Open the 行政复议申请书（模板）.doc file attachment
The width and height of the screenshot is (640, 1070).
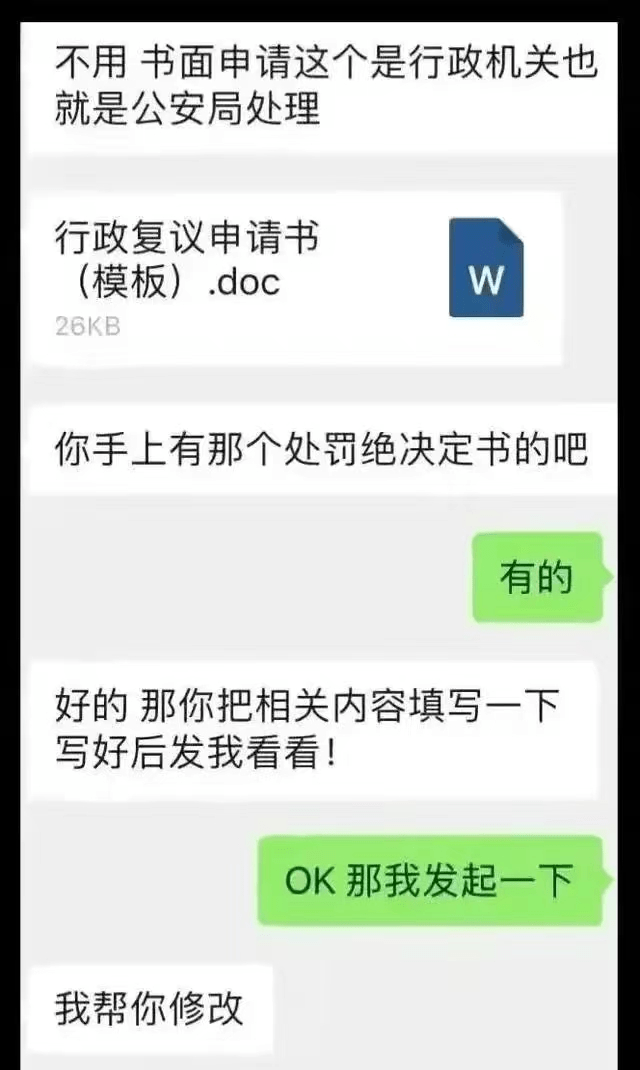295,279
